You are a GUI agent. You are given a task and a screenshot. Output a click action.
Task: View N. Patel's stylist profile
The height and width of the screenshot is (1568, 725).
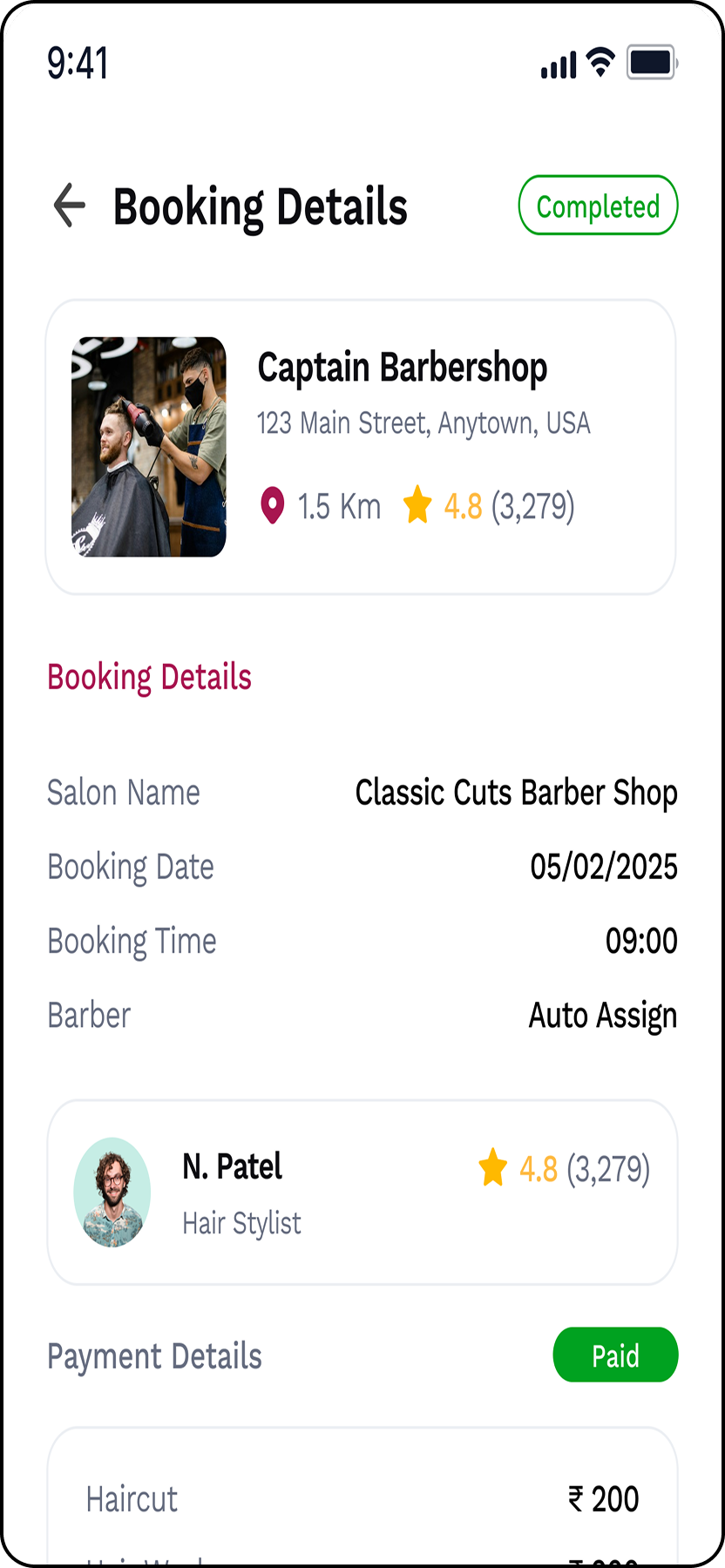pyautogui.click(x=361, y=1192)
